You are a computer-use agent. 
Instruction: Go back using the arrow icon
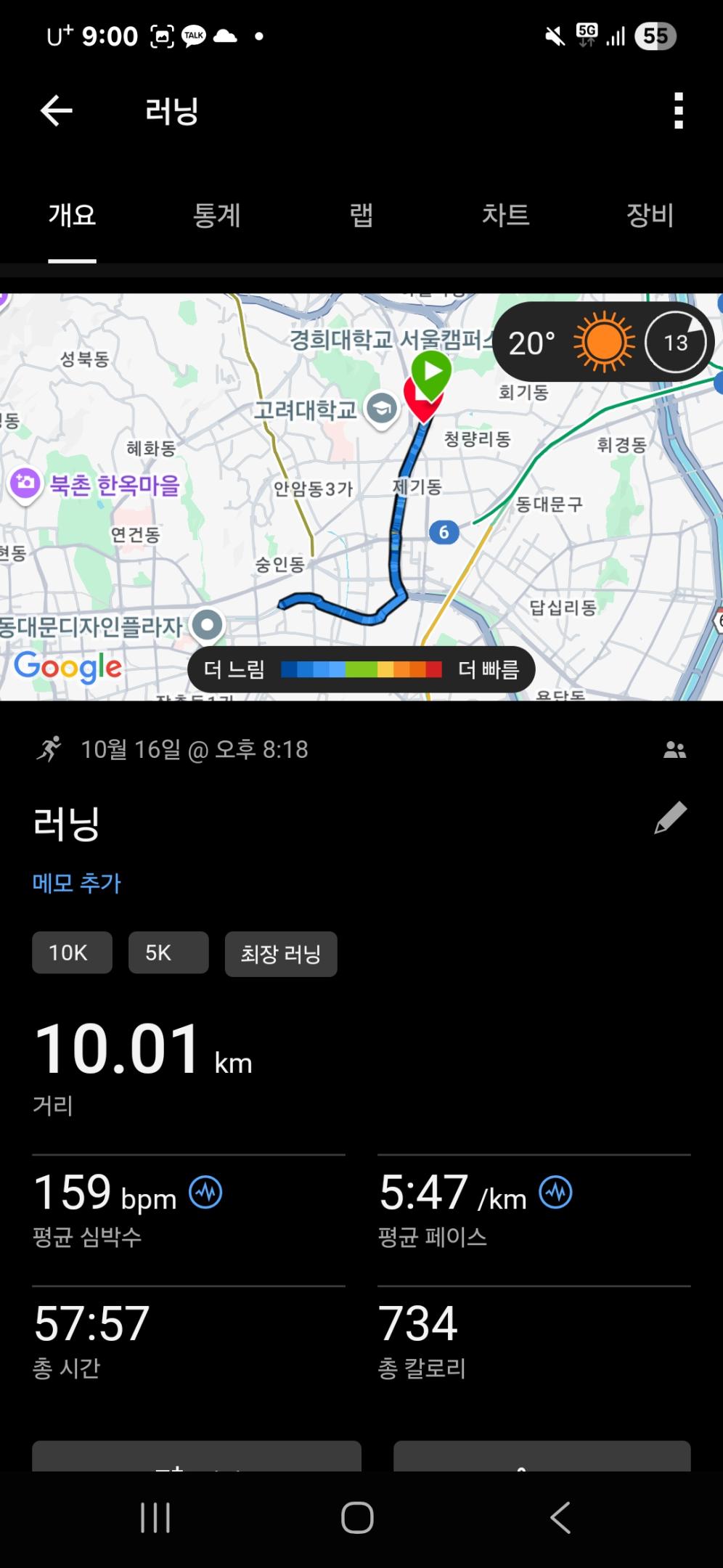pos(57,111)
